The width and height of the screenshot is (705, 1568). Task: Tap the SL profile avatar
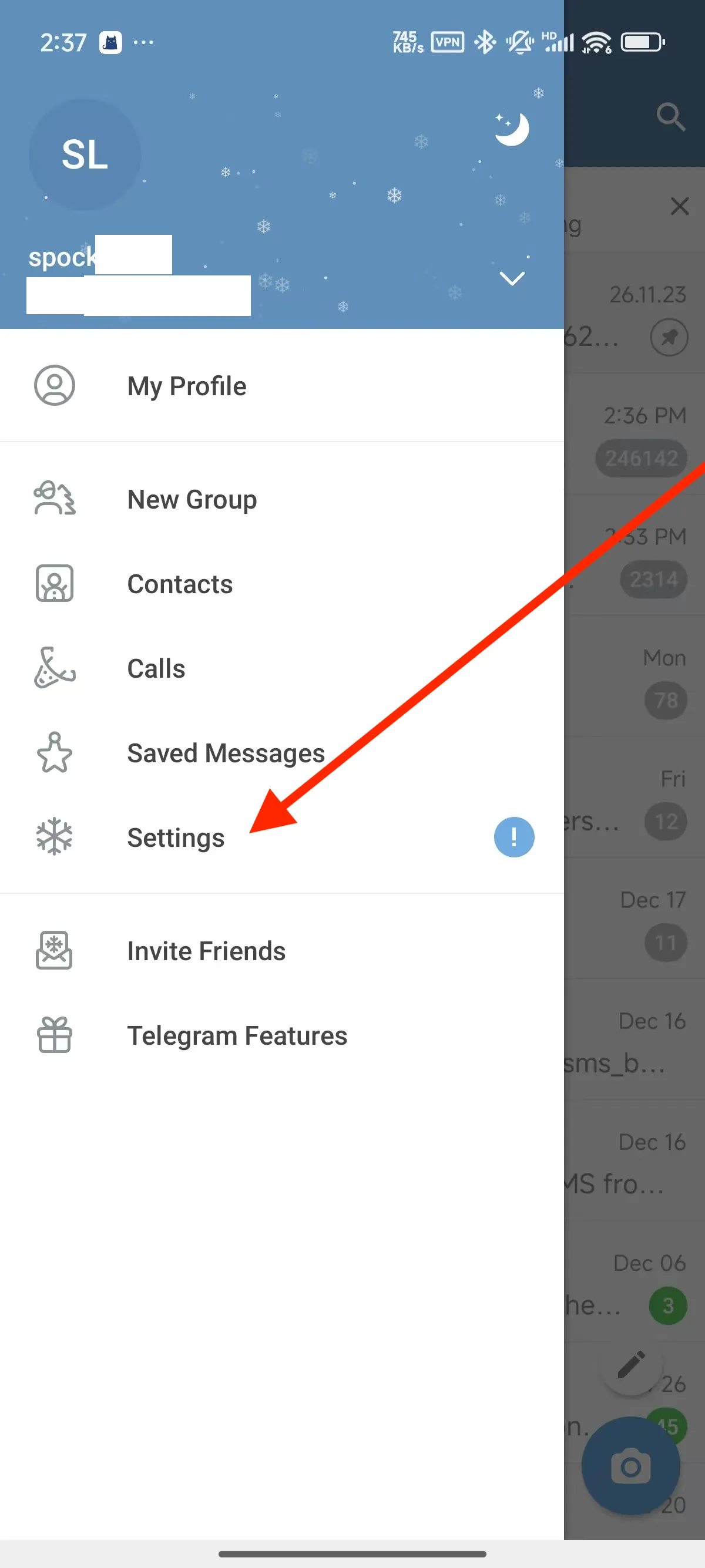click(85, 154)
